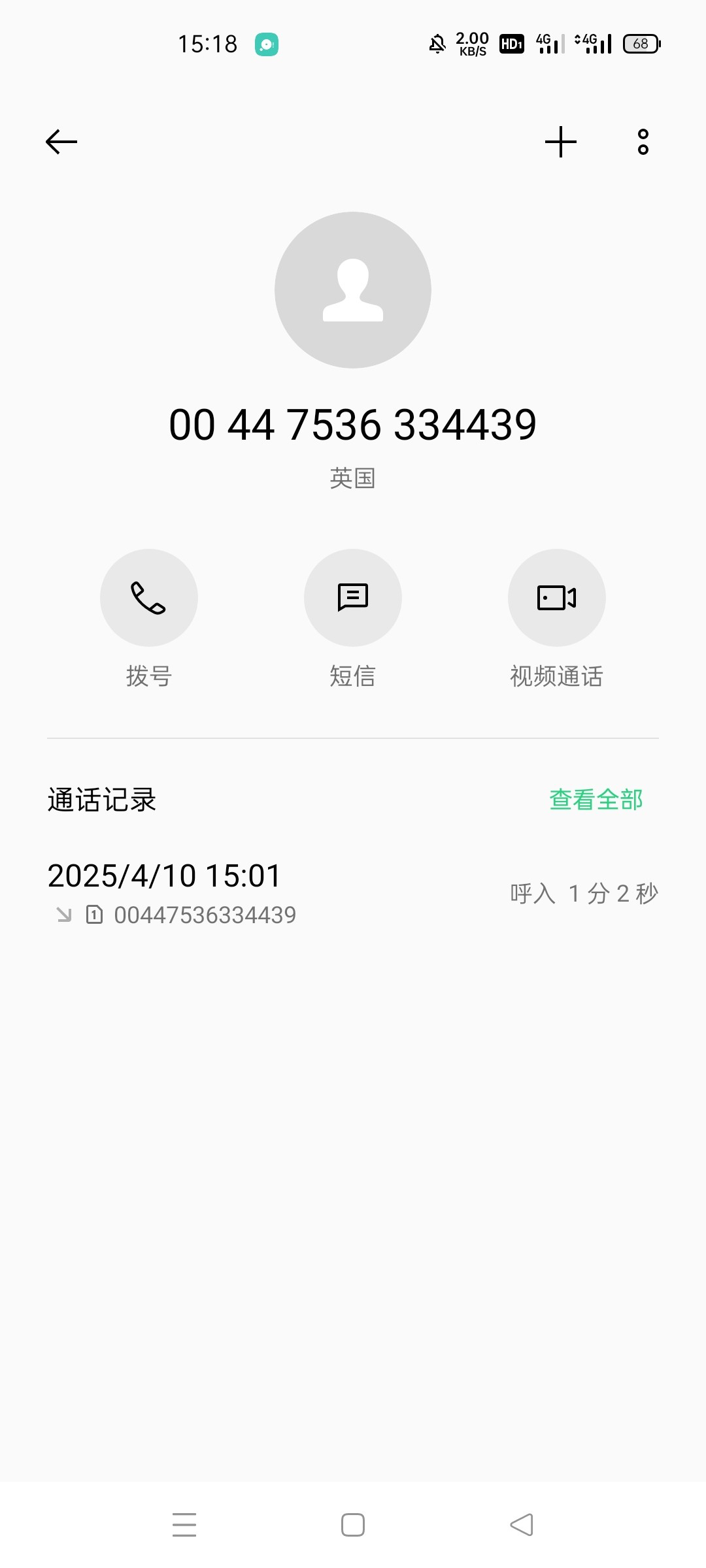Image resolution: width=706 pixels, height=1568 pixels.
Task: View all call history via 查看全部
Action: tap(596, 800)
